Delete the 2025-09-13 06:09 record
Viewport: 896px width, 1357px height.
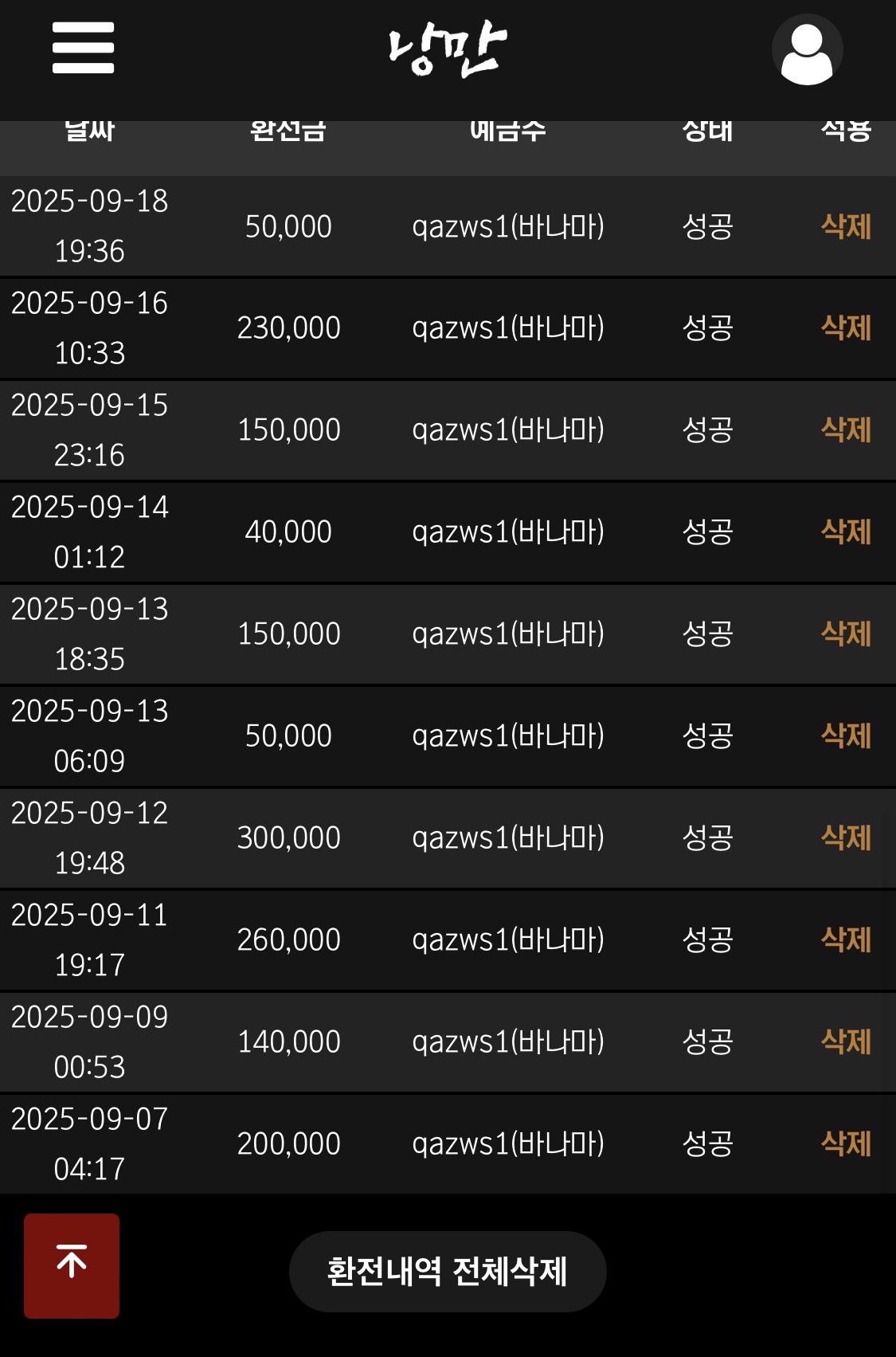click(846, 735)
